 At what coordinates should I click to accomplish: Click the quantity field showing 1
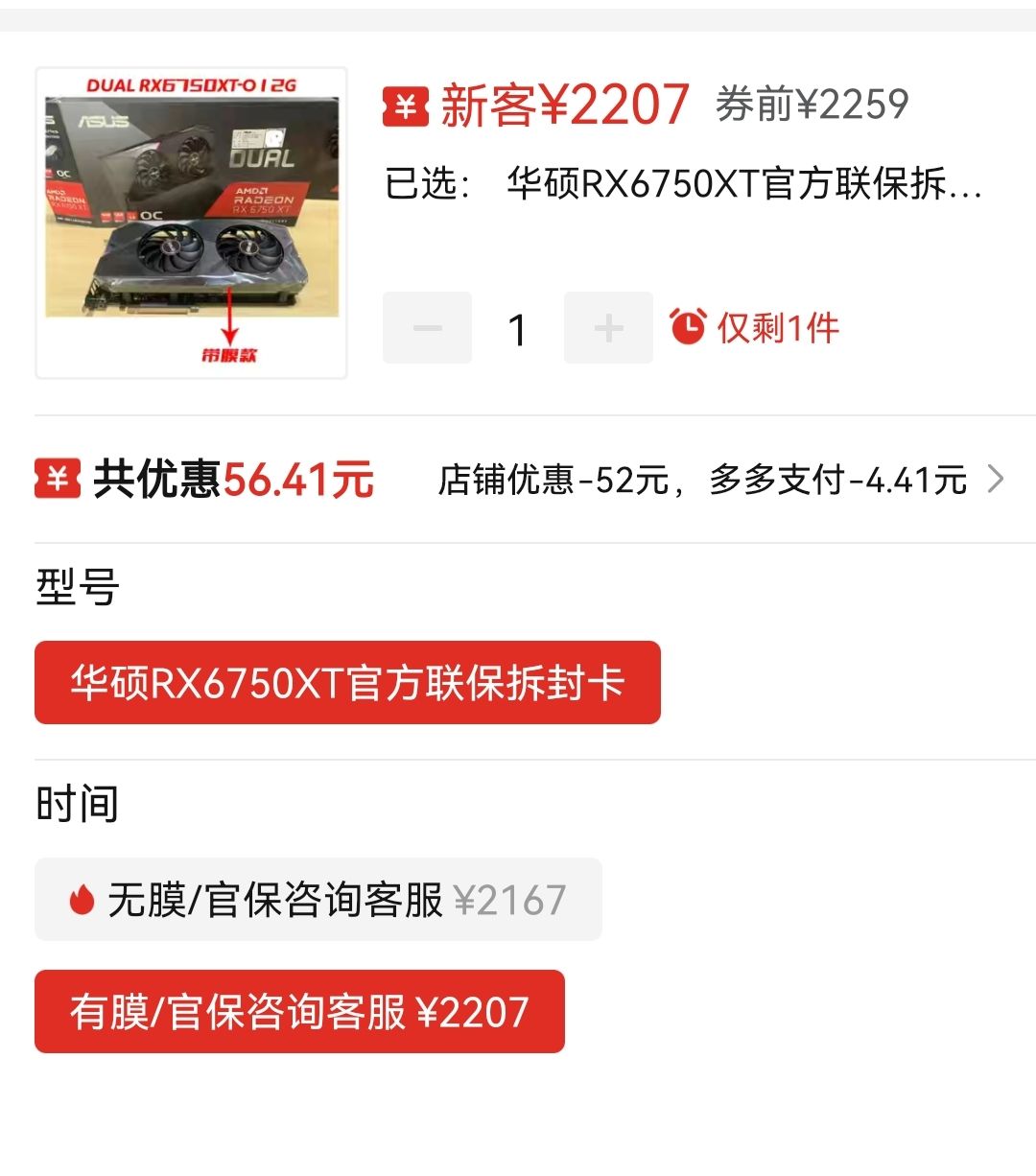coord(517,329)
